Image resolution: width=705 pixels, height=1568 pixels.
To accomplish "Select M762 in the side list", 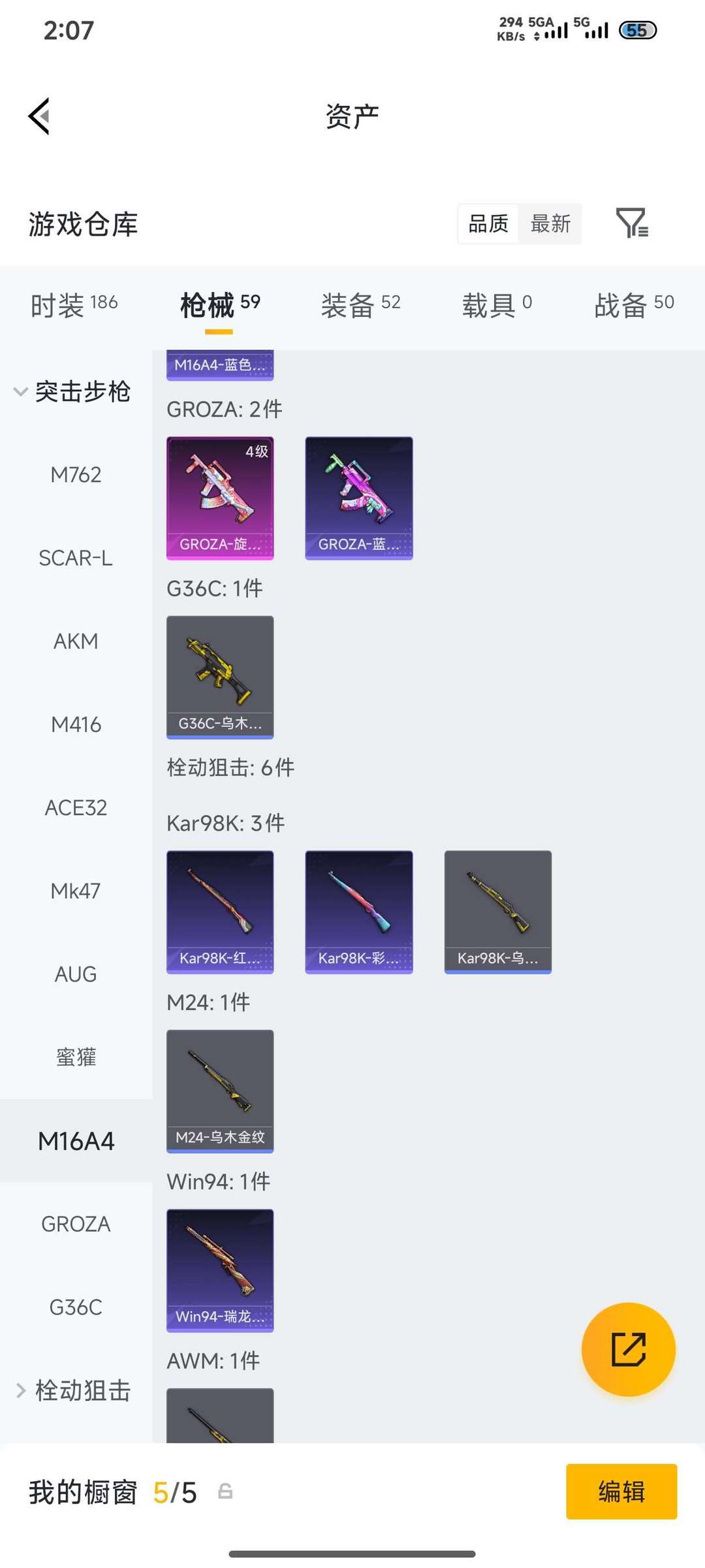I will [76, 475].
